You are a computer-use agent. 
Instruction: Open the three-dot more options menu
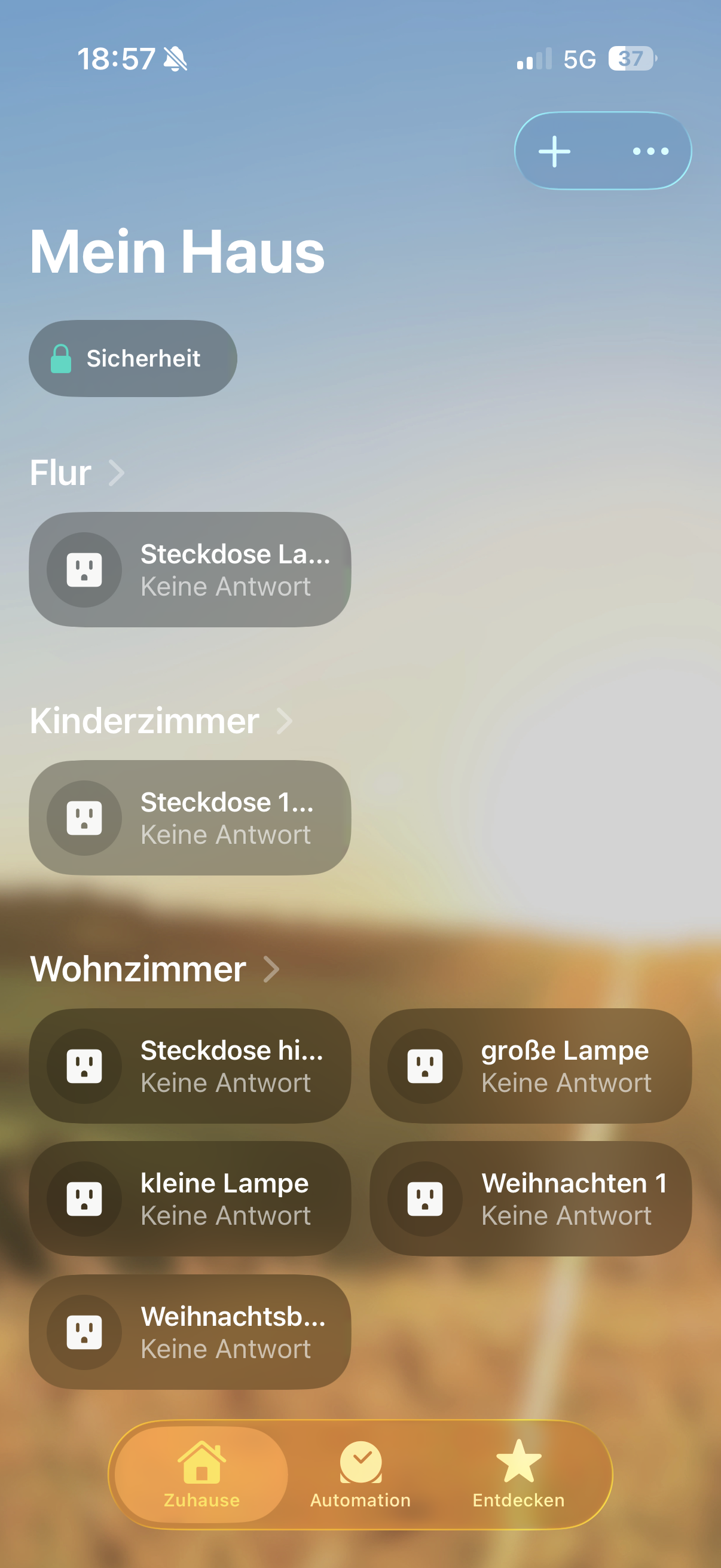pyautogui.click(x=650, y=151)
